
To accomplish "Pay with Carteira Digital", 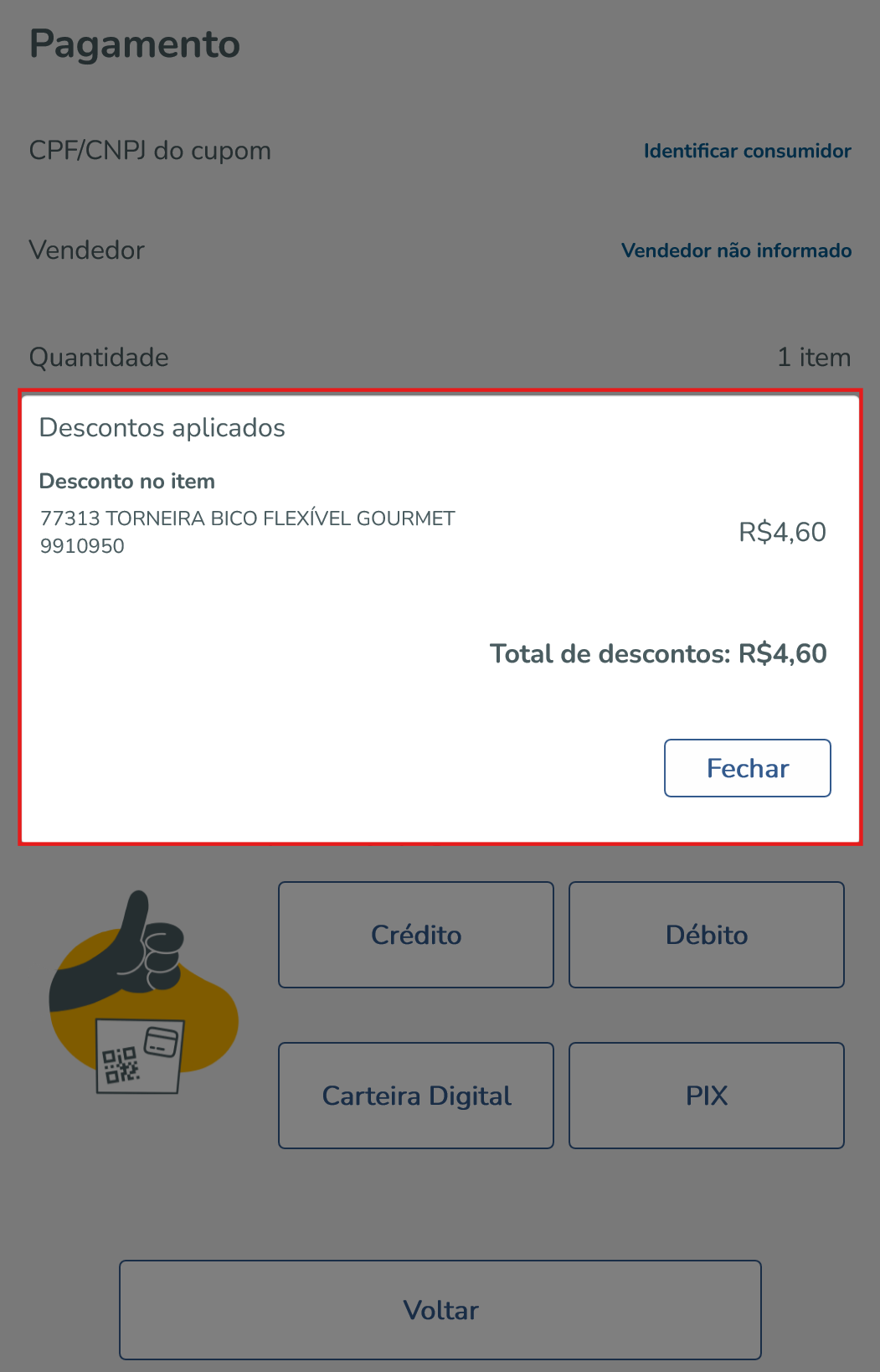I will 416,1096.
